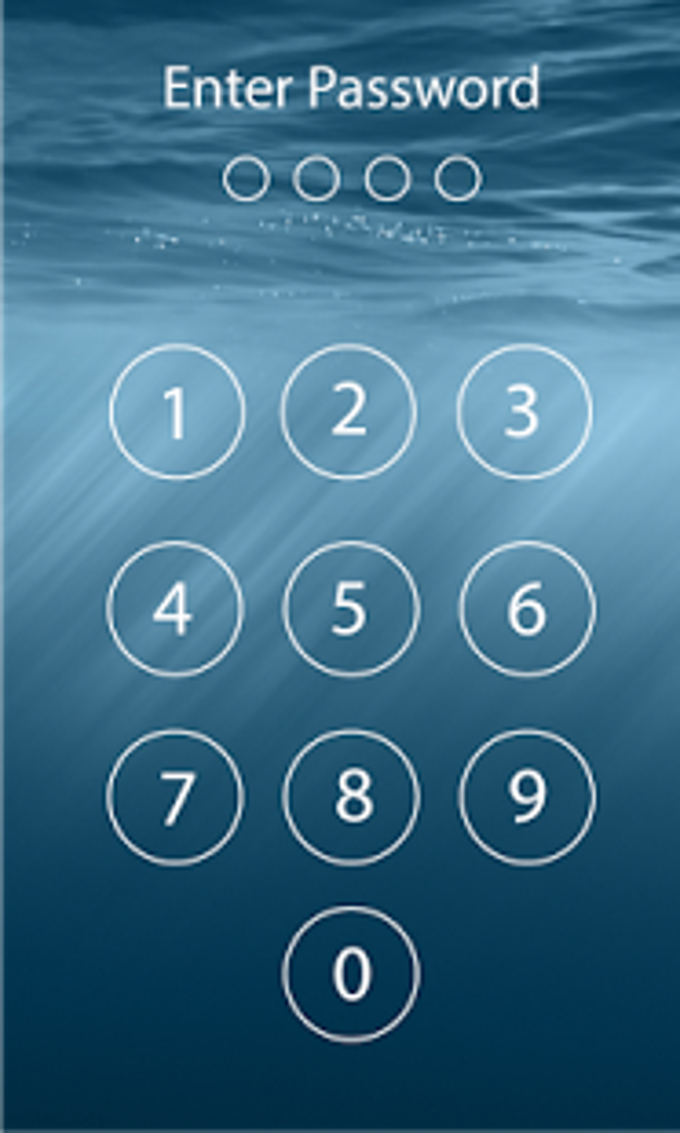Enter digit 0 on the keypad

(x=351, y=975)
